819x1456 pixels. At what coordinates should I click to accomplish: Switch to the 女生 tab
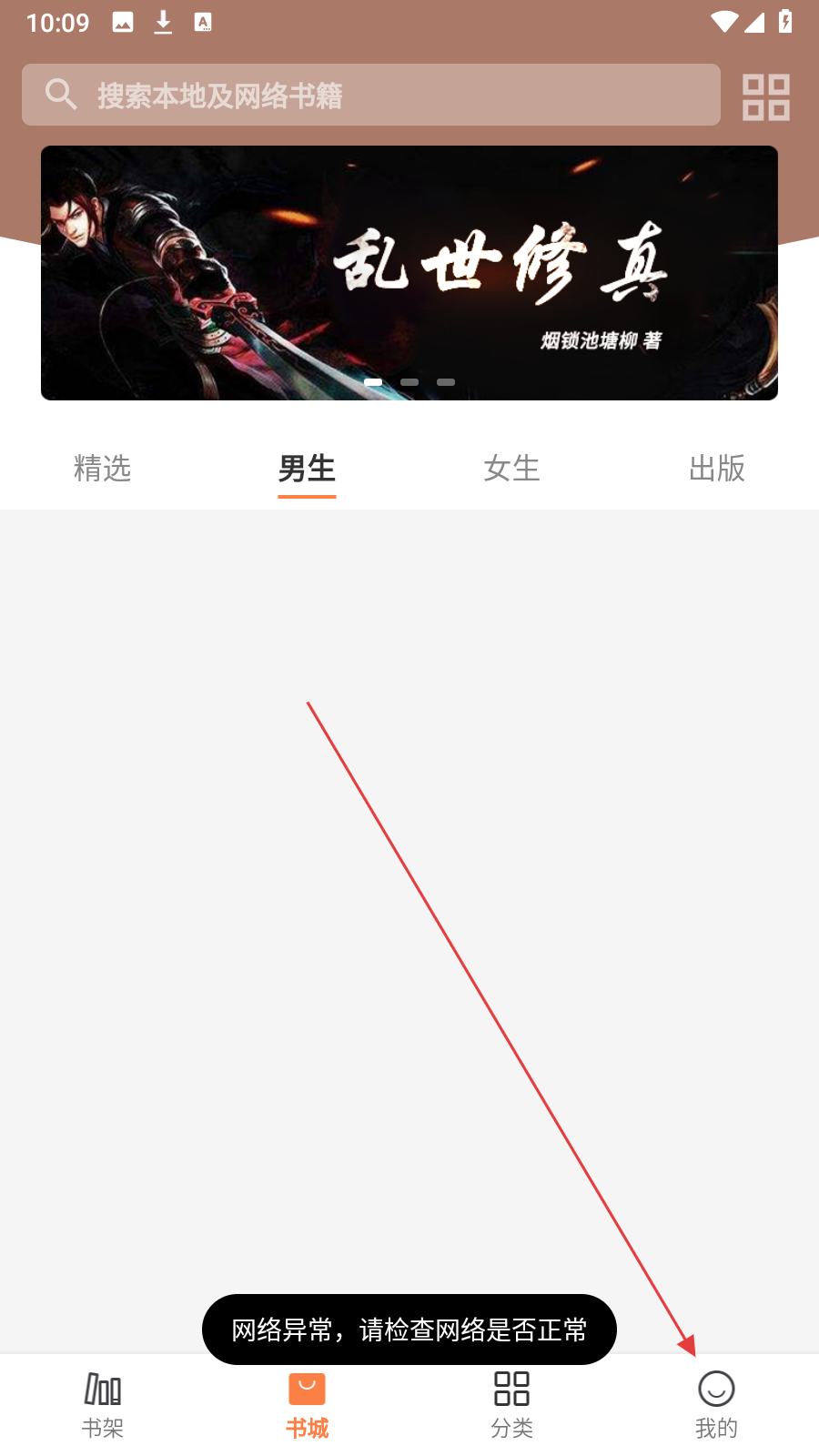click(511, 469)
